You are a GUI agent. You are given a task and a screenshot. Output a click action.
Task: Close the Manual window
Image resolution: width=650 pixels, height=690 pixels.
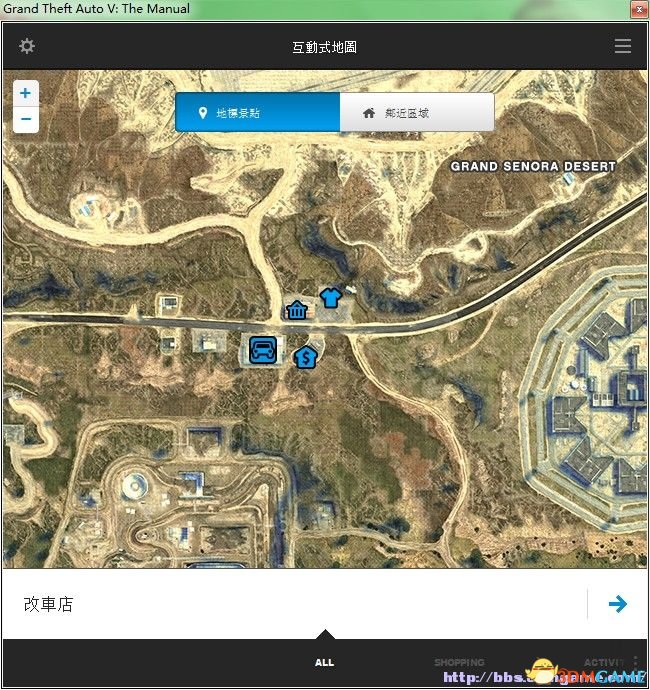[634, 9]
